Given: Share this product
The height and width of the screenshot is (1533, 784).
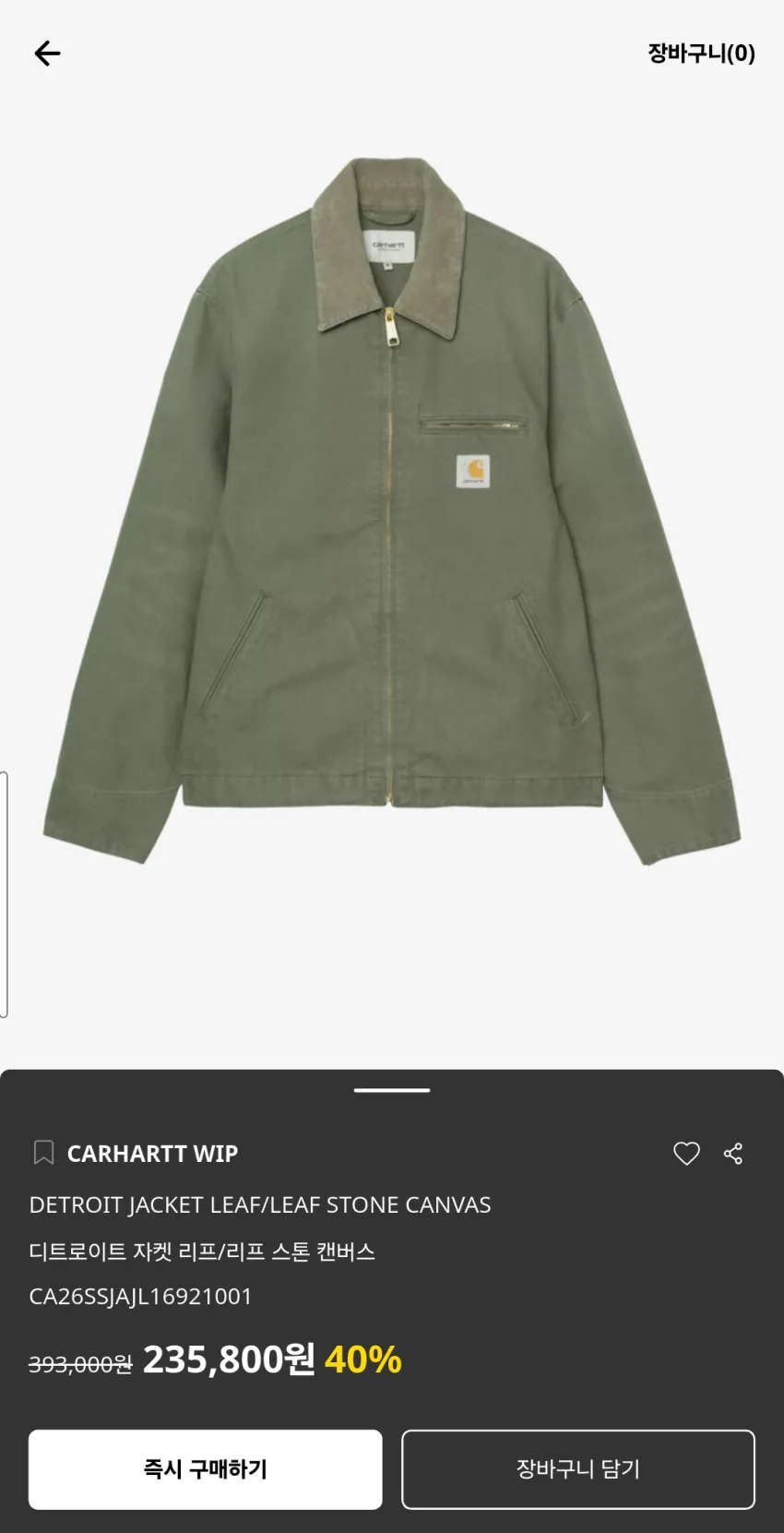Looking at the screenshot, I should tap(733, 1153).
